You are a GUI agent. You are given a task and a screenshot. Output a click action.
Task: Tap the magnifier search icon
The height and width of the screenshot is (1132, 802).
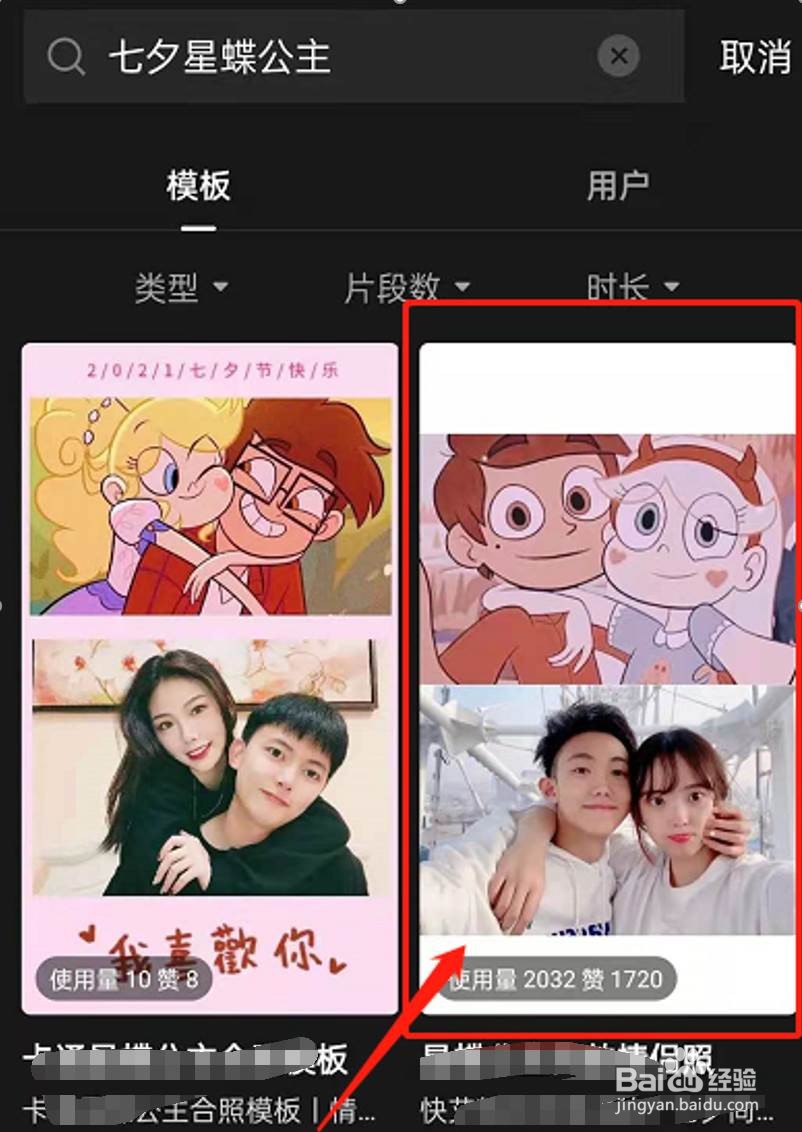pos(64,56)
